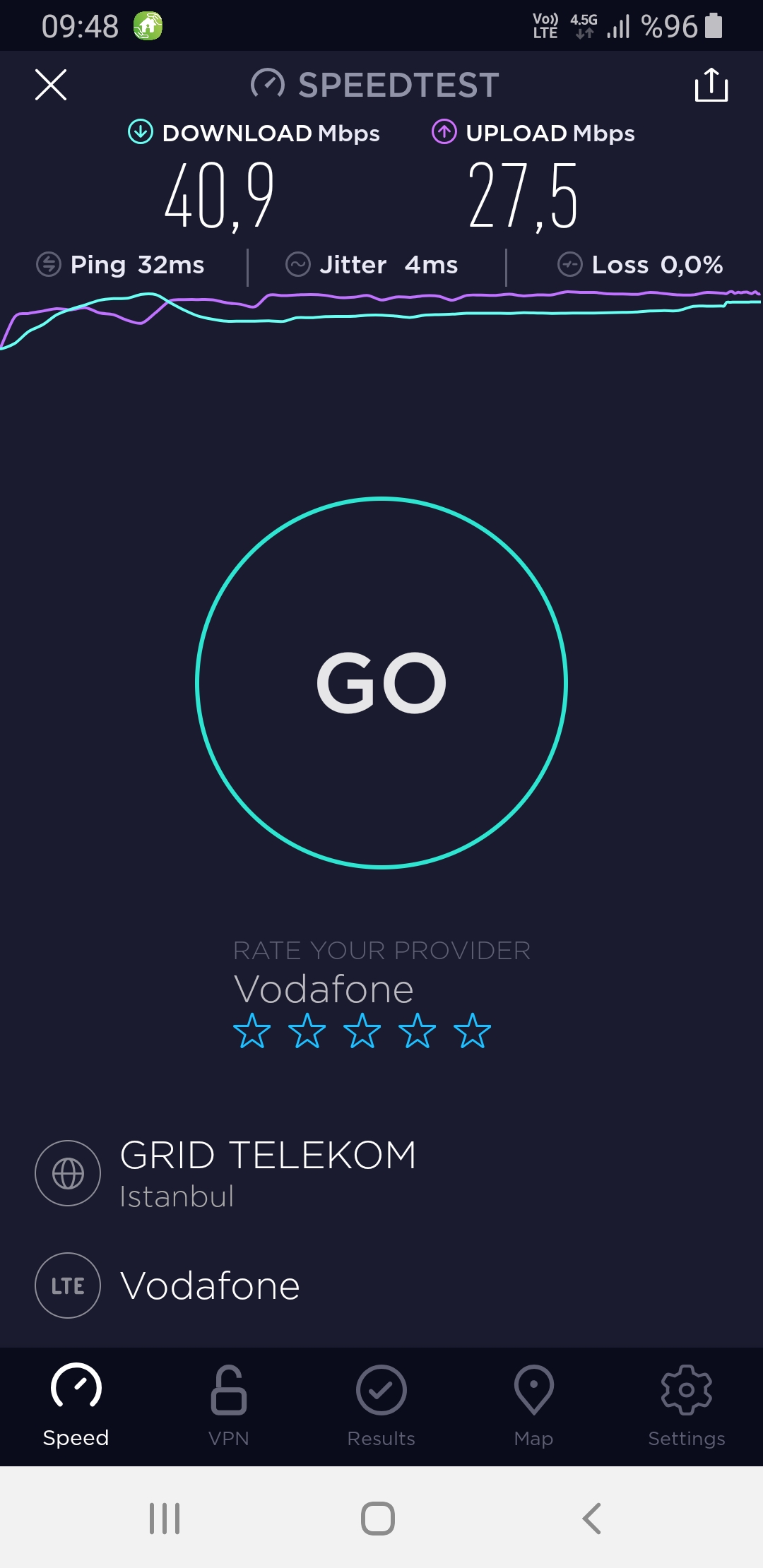Share the speed test result

pos(711,85)
